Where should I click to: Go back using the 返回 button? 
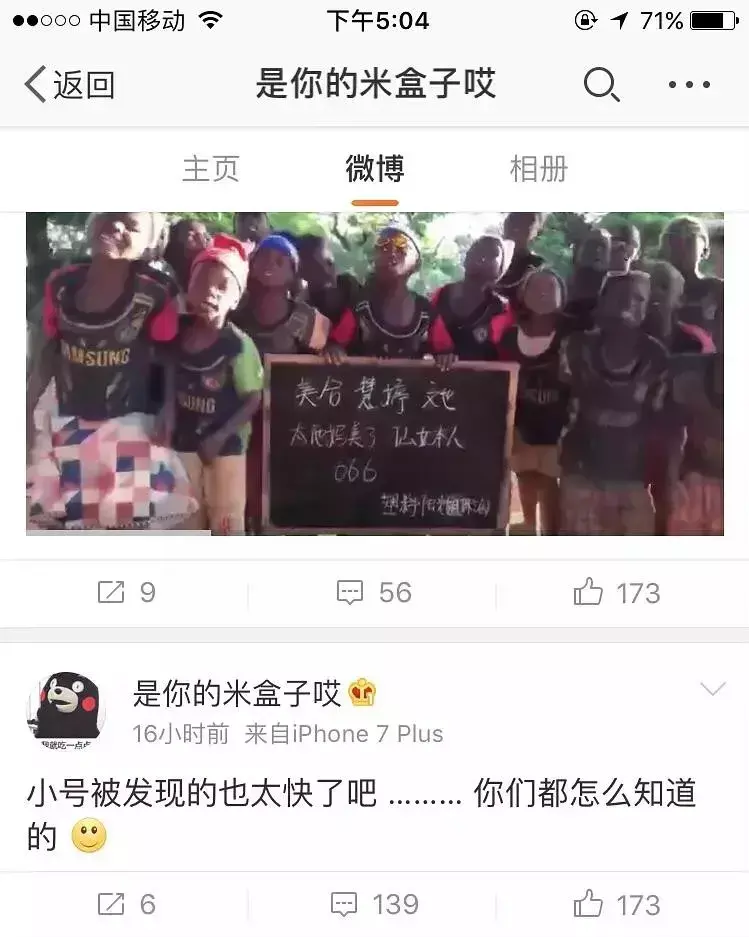point(68,85)
